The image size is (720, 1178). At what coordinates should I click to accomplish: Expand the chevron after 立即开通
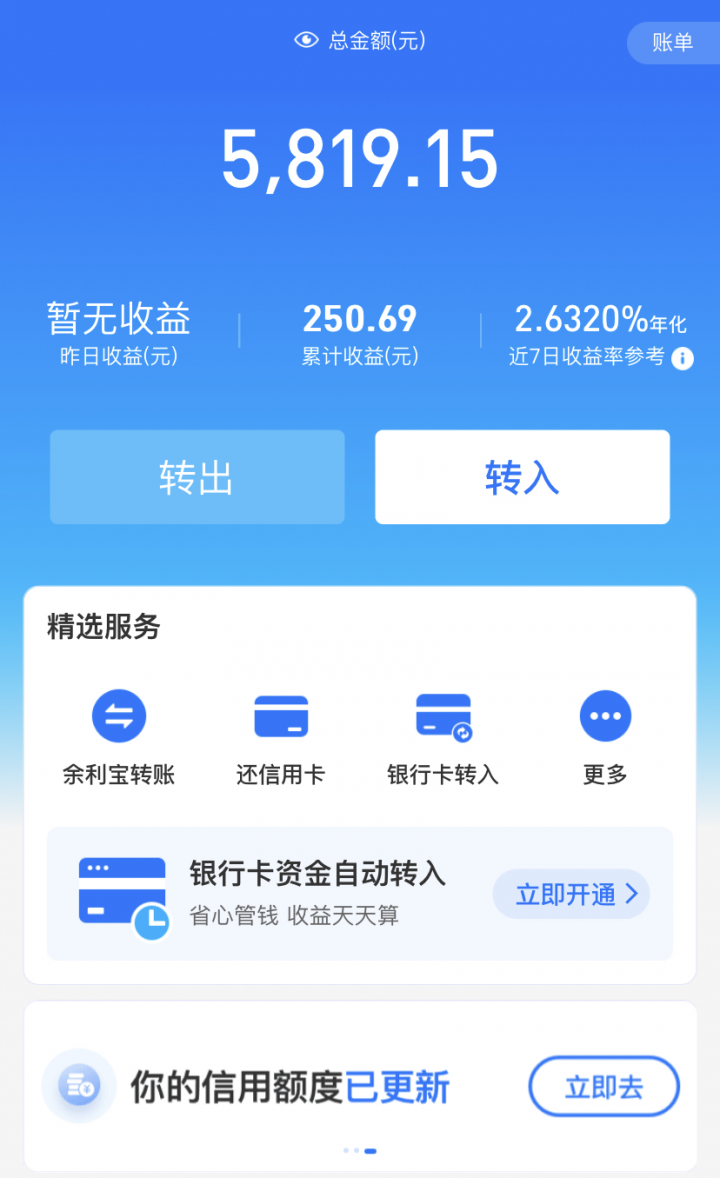pos(632,895)
